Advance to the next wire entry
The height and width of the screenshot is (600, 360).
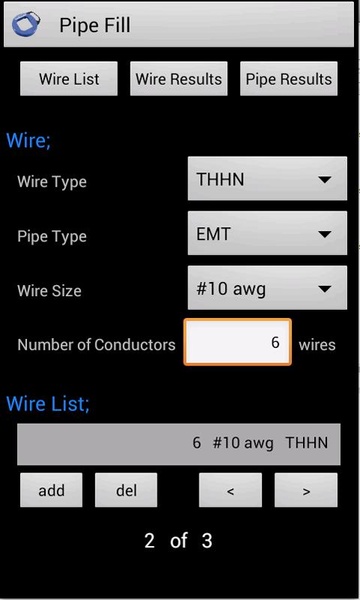pos(306,490)
